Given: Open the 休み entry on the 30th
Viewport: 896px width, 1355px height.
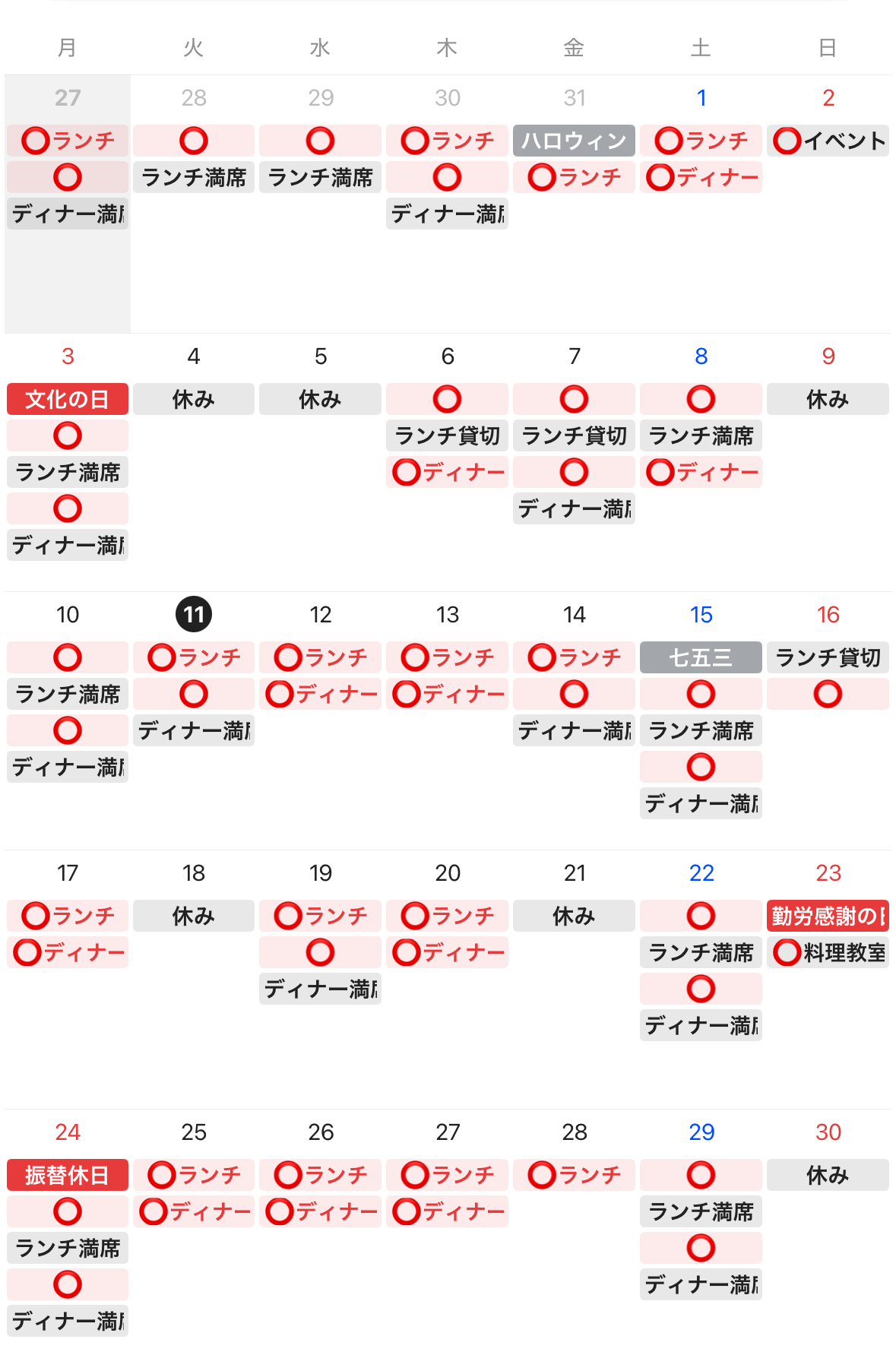Looking at the screenshot, I should 828,1175.
